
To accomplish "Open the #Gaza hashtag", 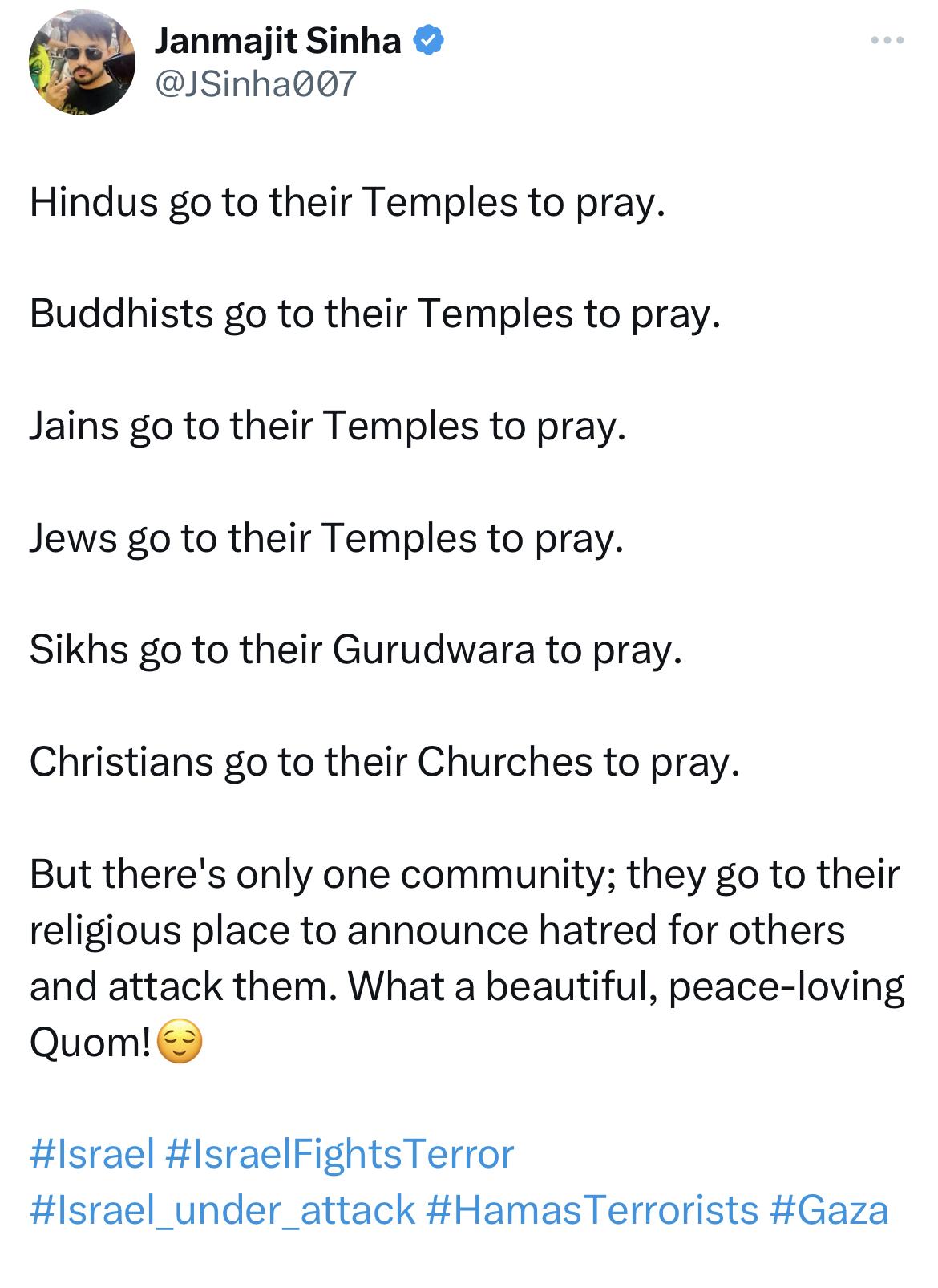I will tap(829, 1211).
